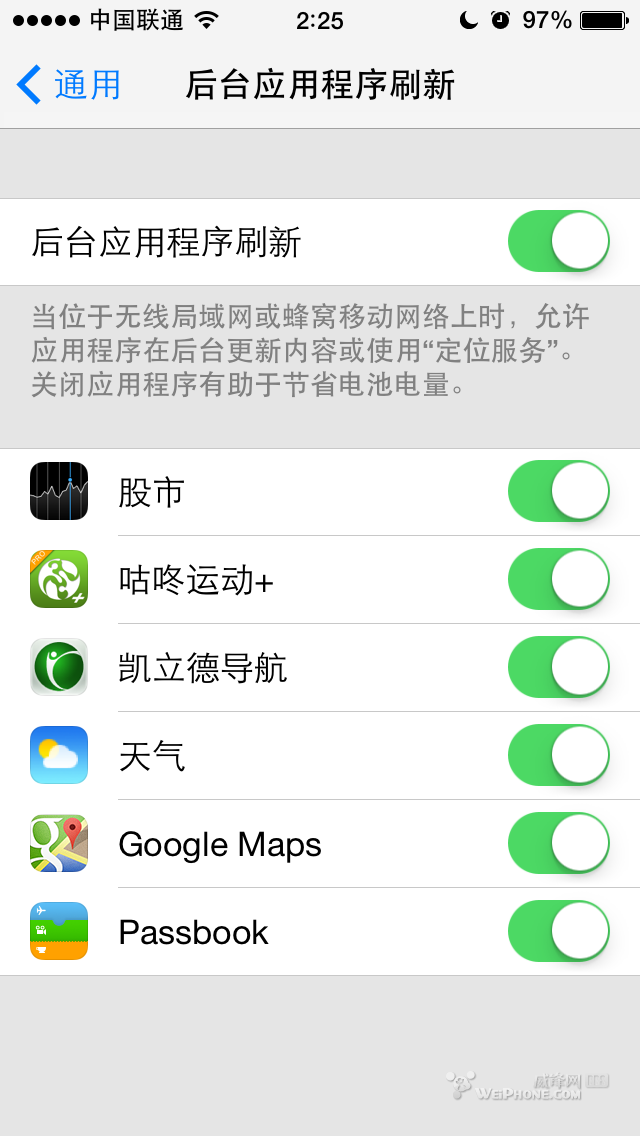Go back to 通用 settings

coord(68,85)
